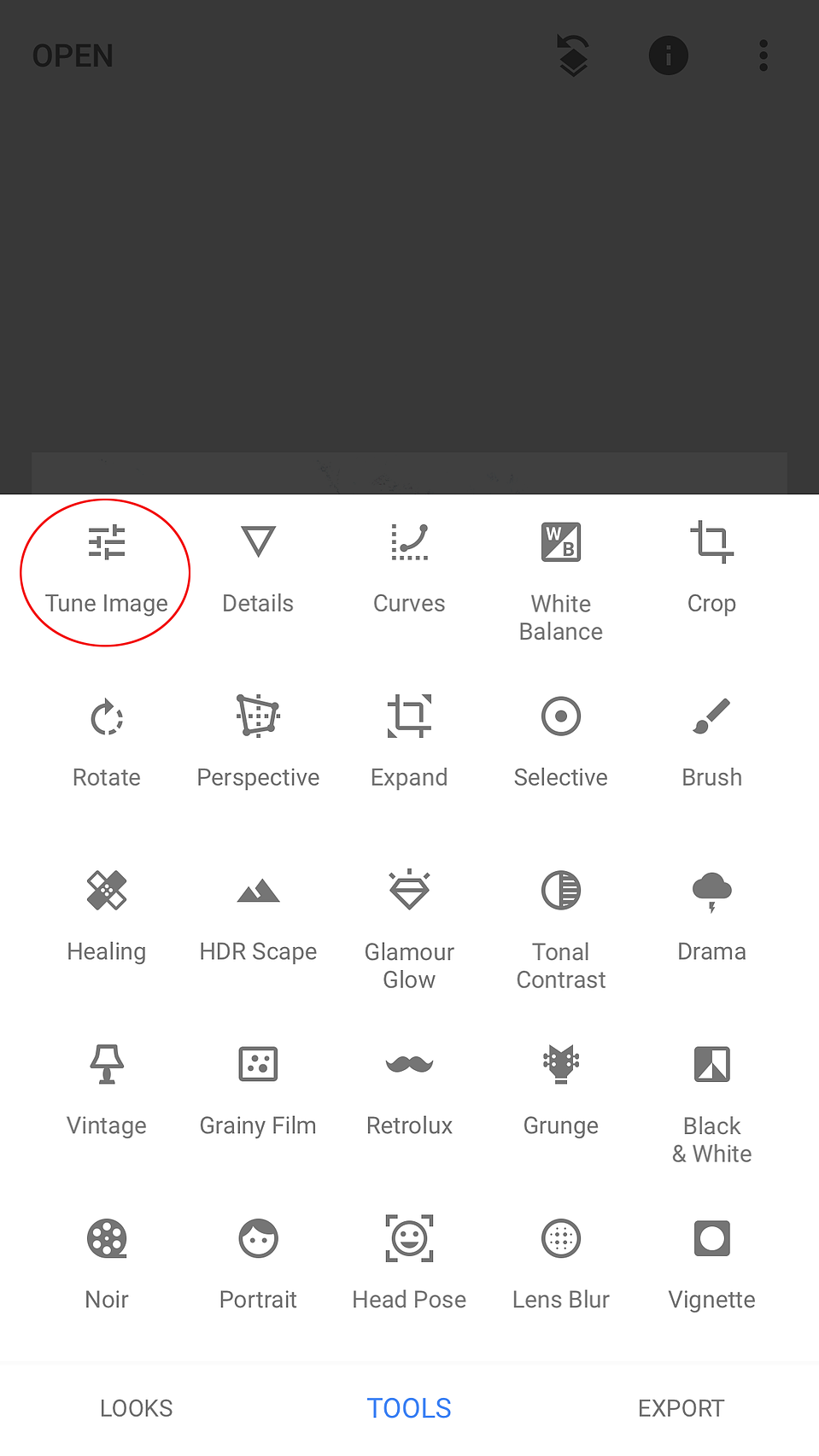Choose the Healing tool
This screenshot has height=1456, width=819.
(107, 915)
